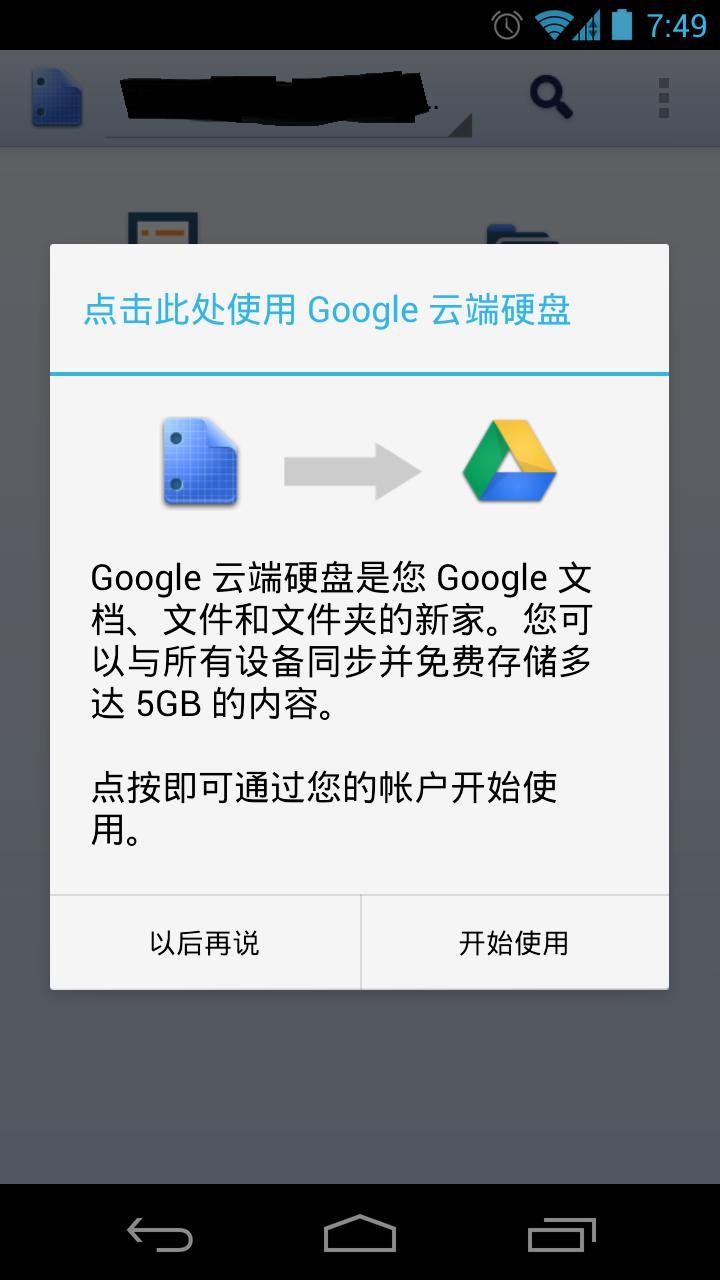This screenshot has height=1280, width=720.
Task: Tap 以后再说 to dismiss the dialog
Action: click(x=204, y=941)
